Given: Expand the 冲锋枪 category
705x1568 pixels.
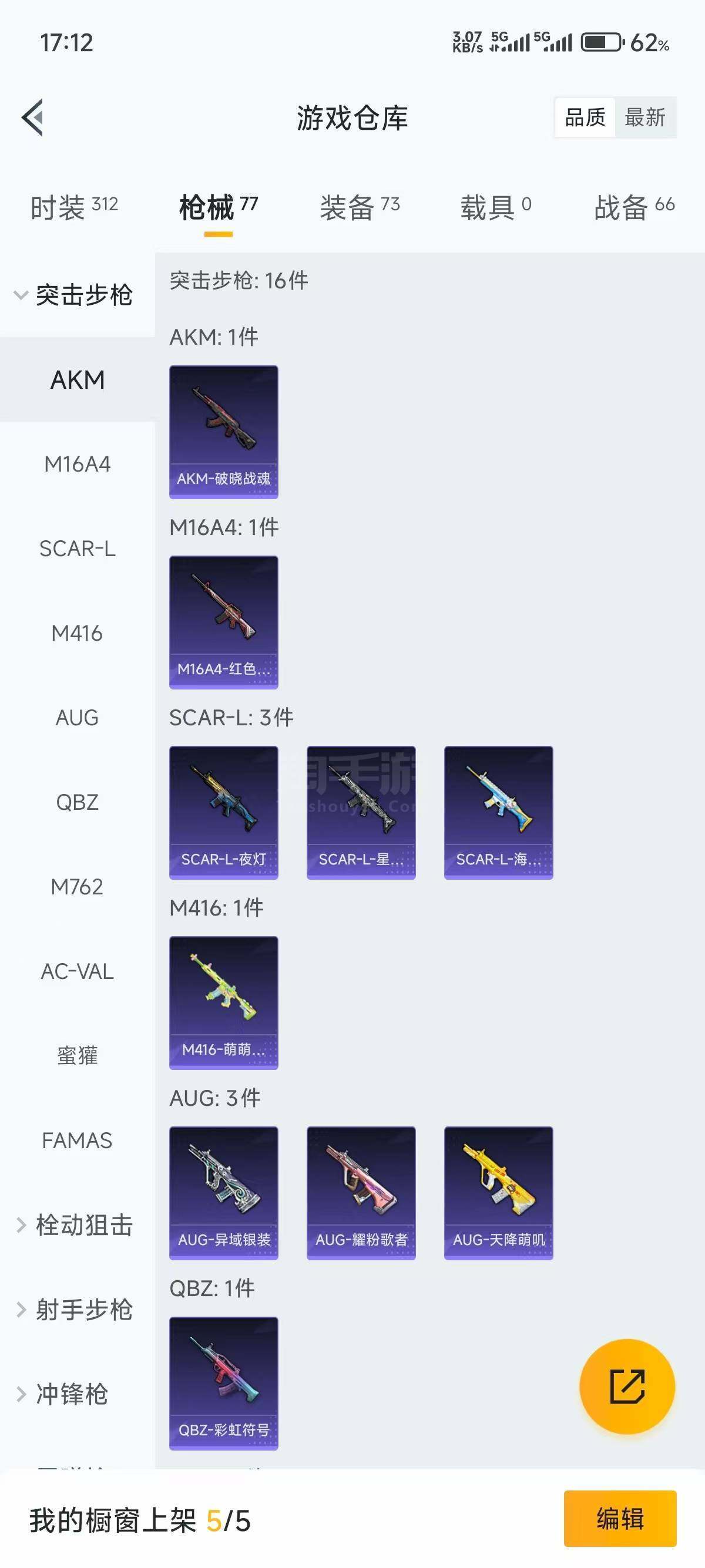Looking at the screenshot, I should tap(64, 1394).
